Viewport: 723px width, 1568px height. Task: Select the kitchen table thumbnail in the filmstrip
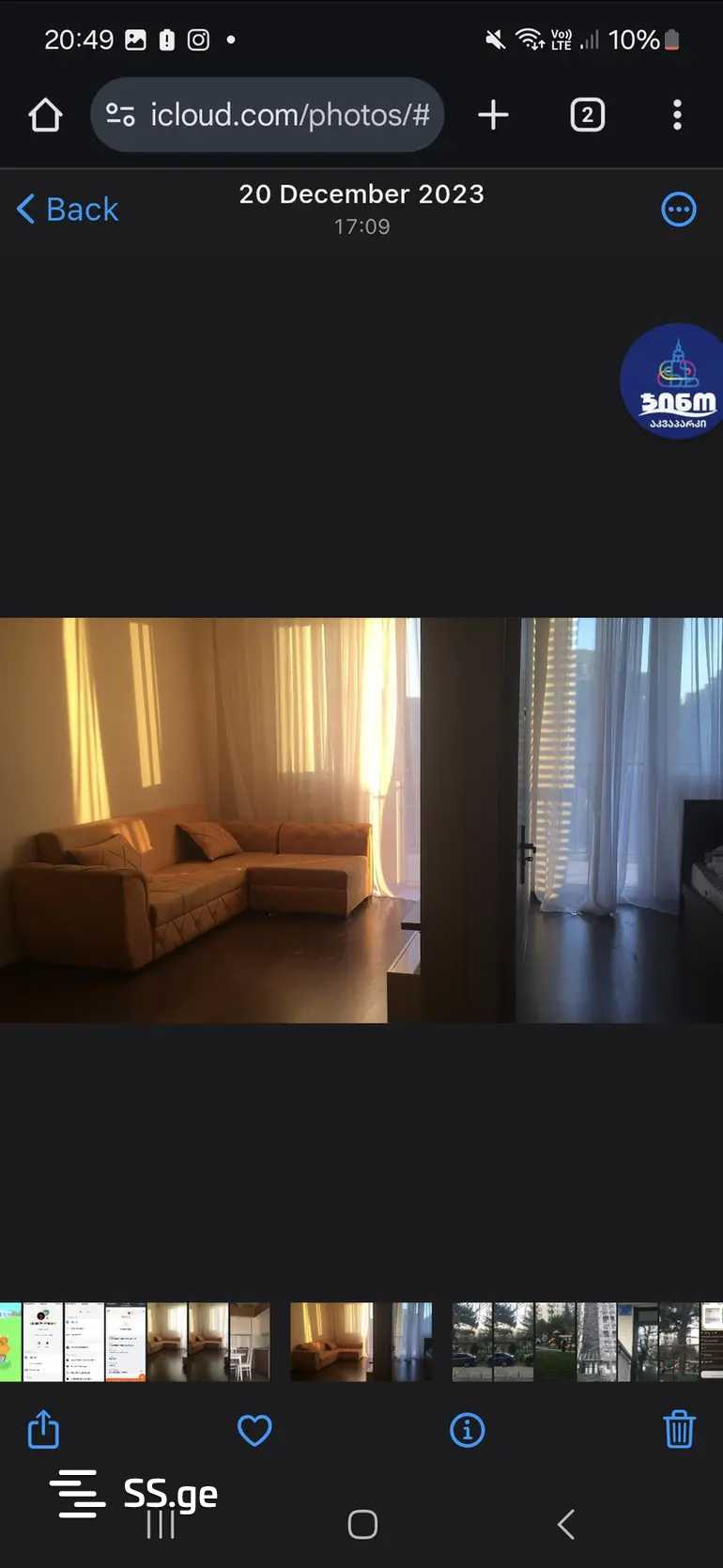(x=249, y=1342)
